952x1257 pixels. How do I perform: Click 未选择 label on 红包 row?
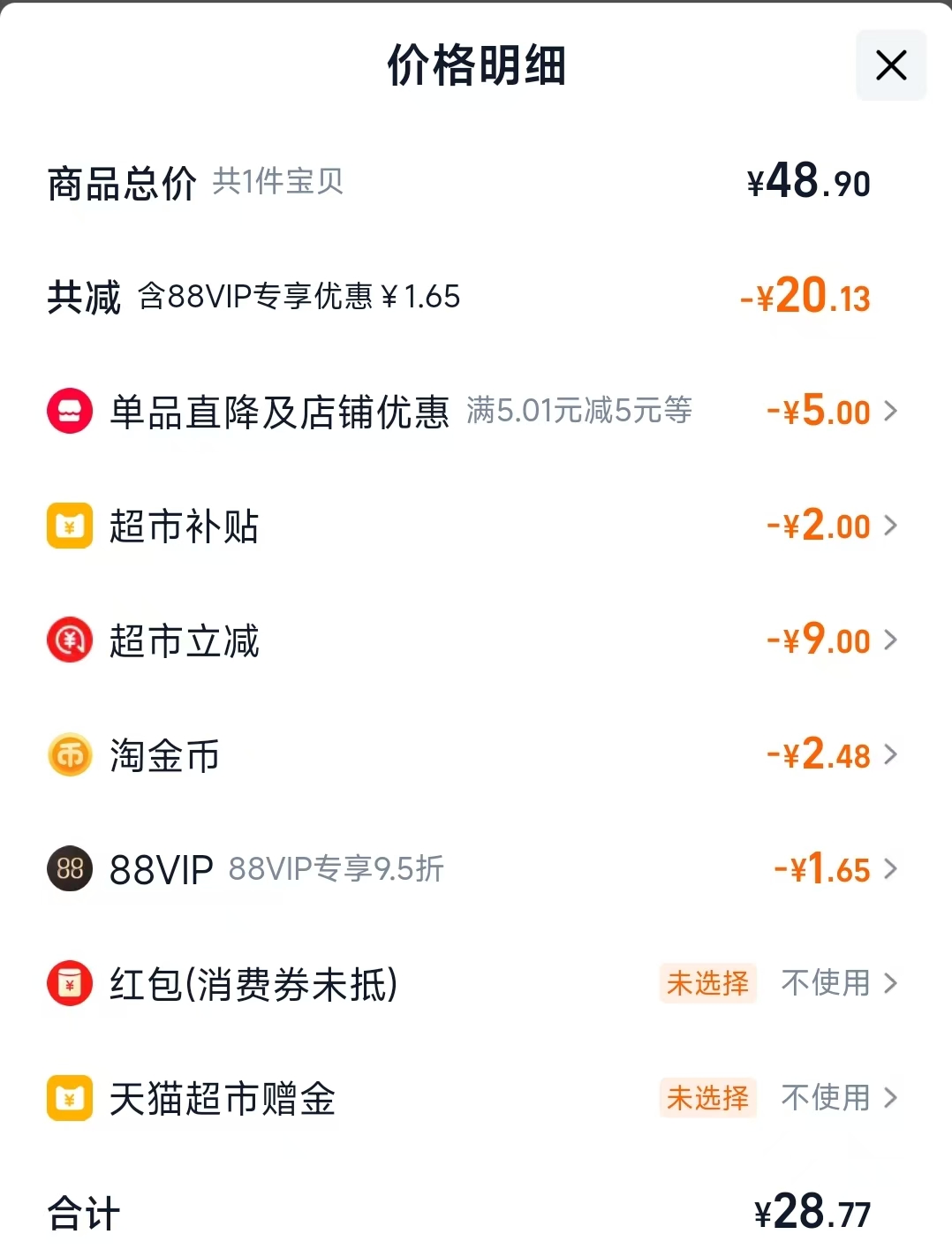(708, 983)
